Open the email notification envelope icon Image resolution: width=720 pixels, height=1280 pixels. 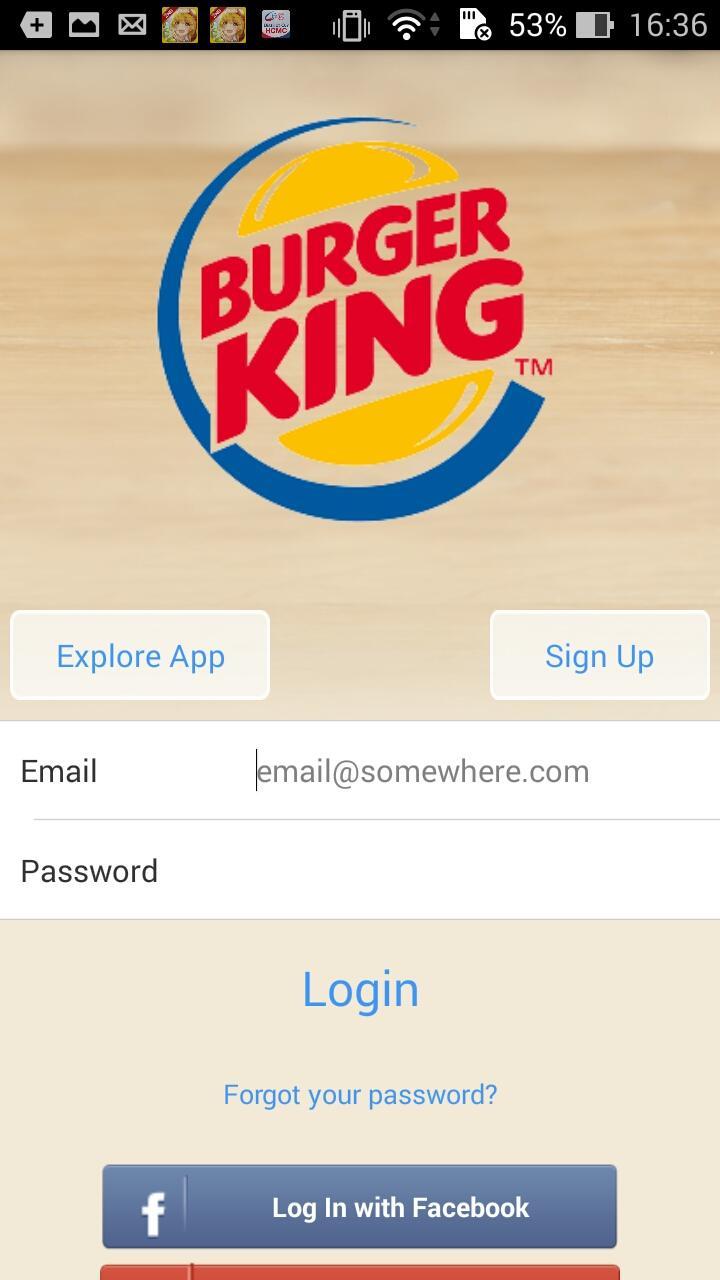[x=131, y=24]
